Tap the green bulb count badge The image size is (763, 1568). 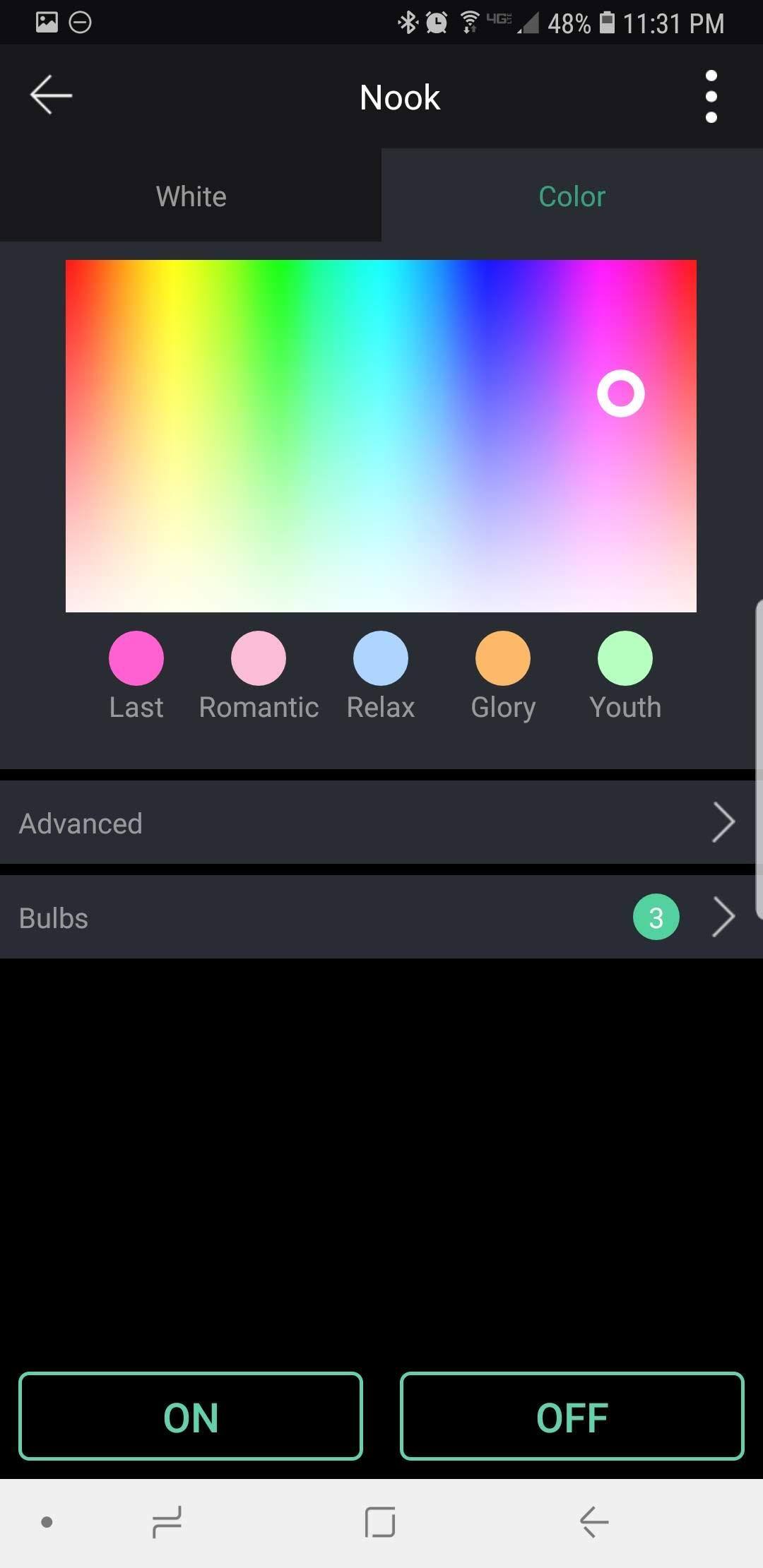point(656,916)
